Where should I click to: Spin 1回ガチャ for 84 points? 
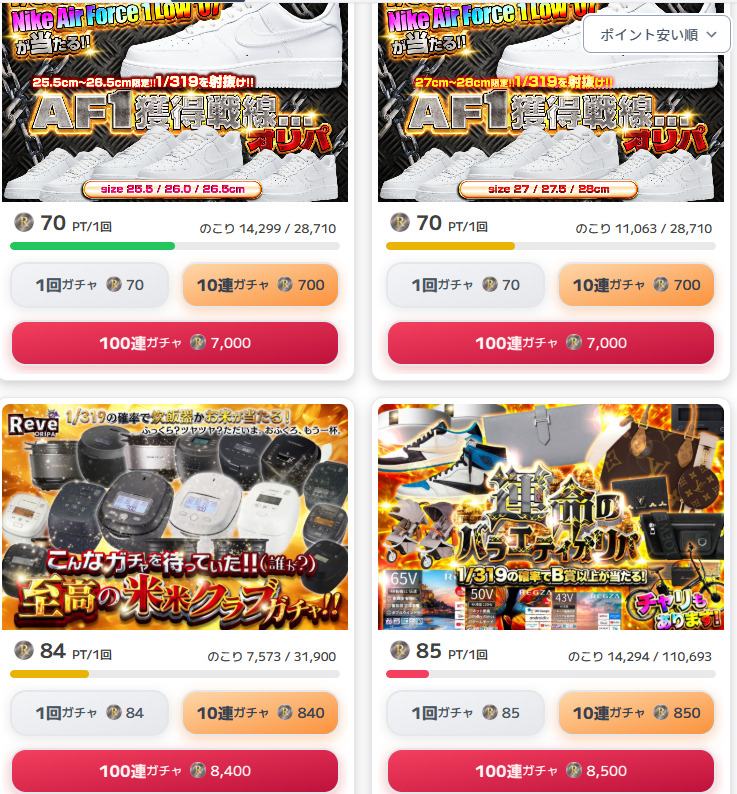[90, 713]
